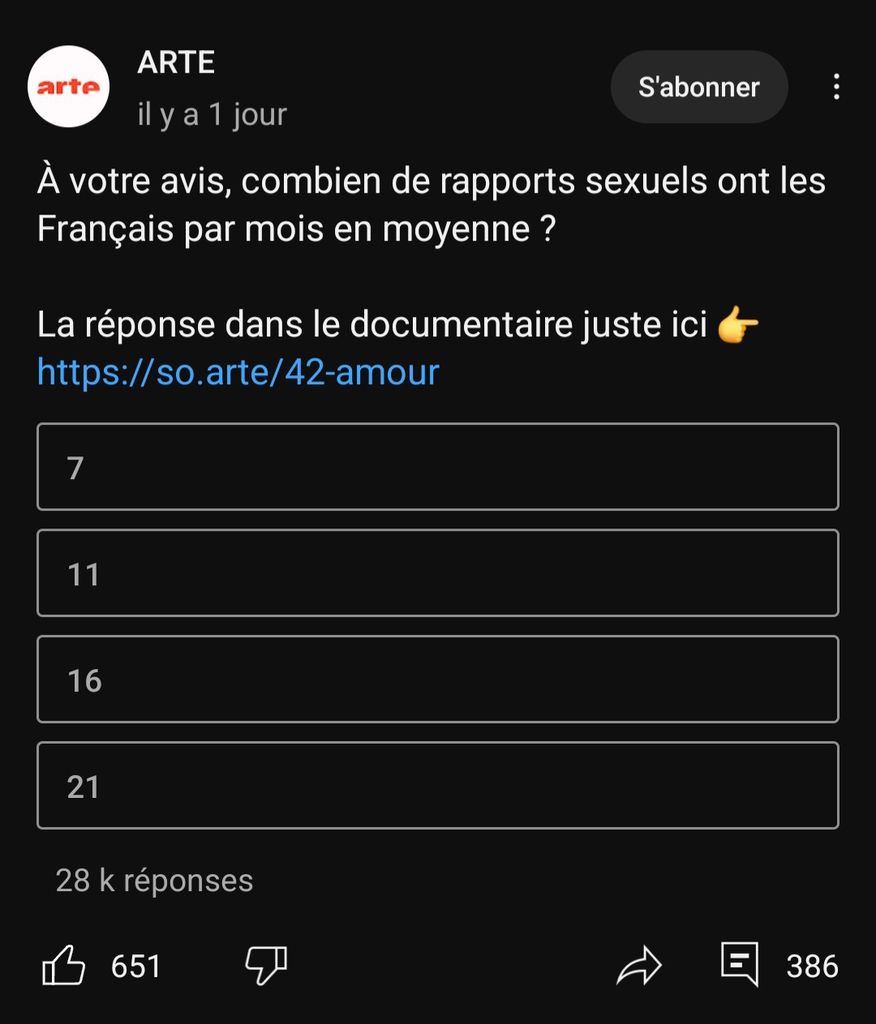
Task: Like the ARTE post
Action: tap(64, 966)
